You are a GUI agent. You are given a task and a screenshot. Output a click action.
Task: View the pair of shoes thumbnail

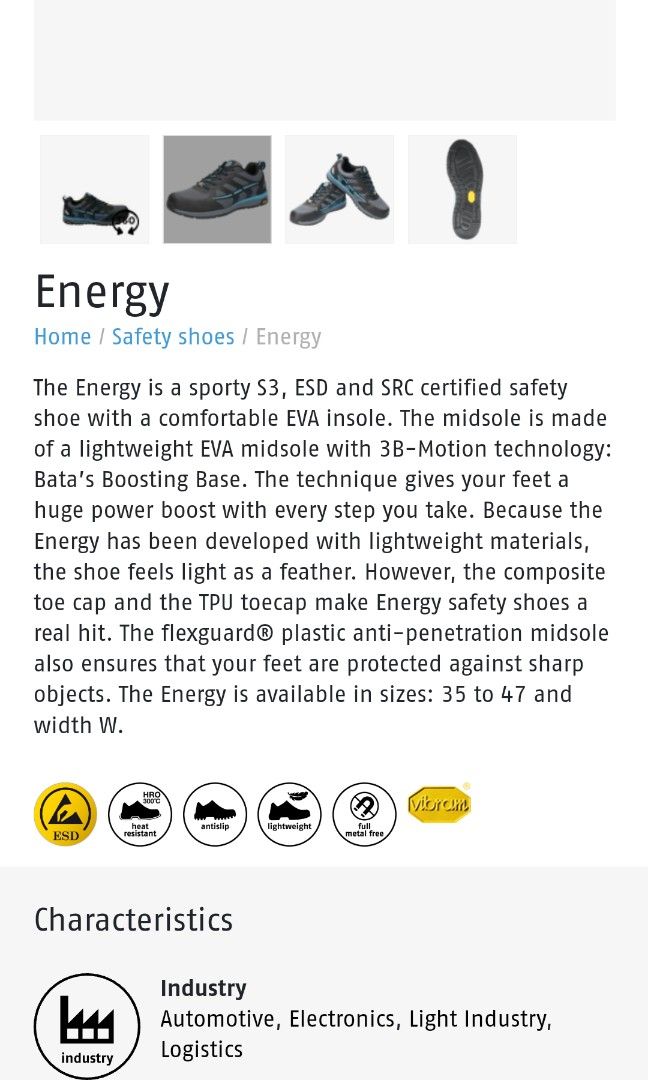click(339, 190)
